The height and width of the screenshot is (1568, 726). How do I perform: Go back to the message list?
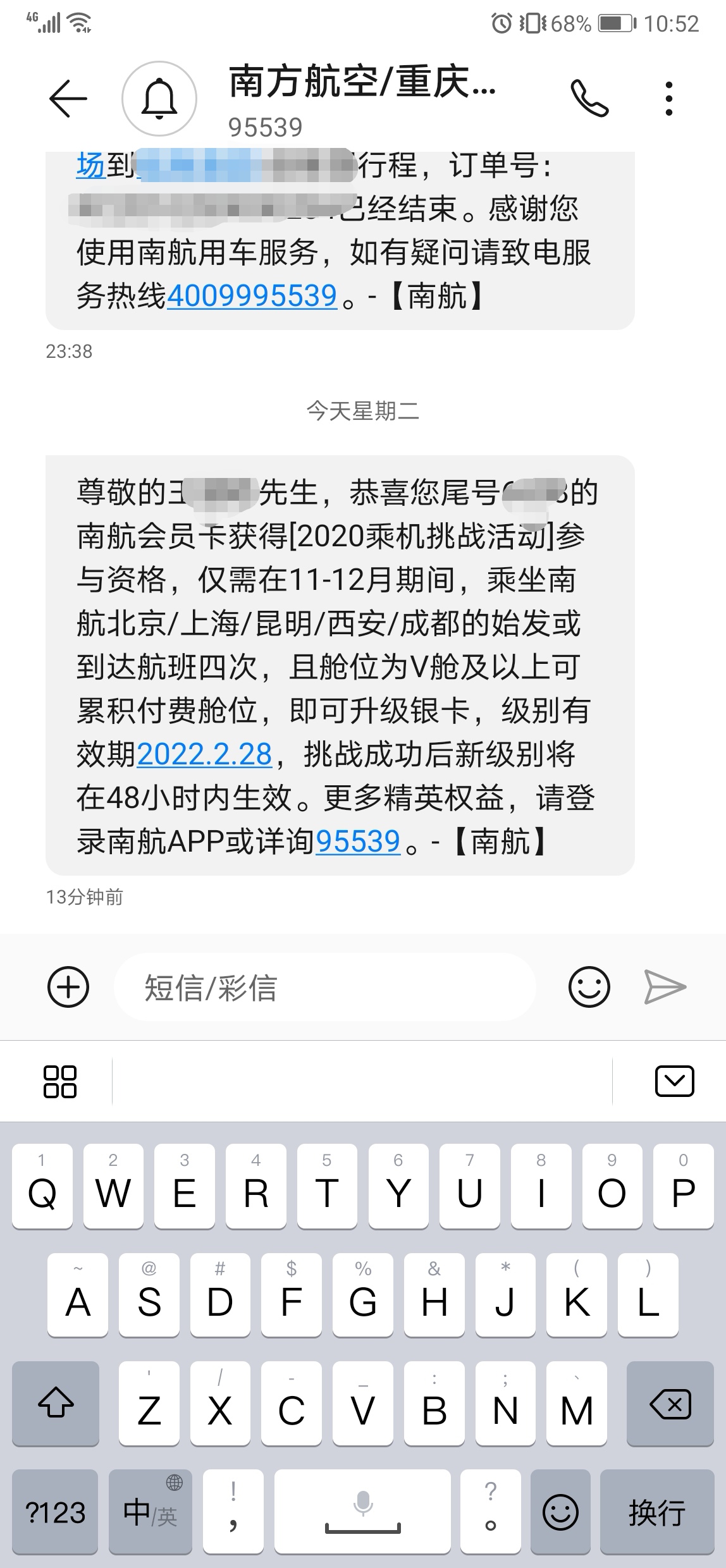coord(68,99)
